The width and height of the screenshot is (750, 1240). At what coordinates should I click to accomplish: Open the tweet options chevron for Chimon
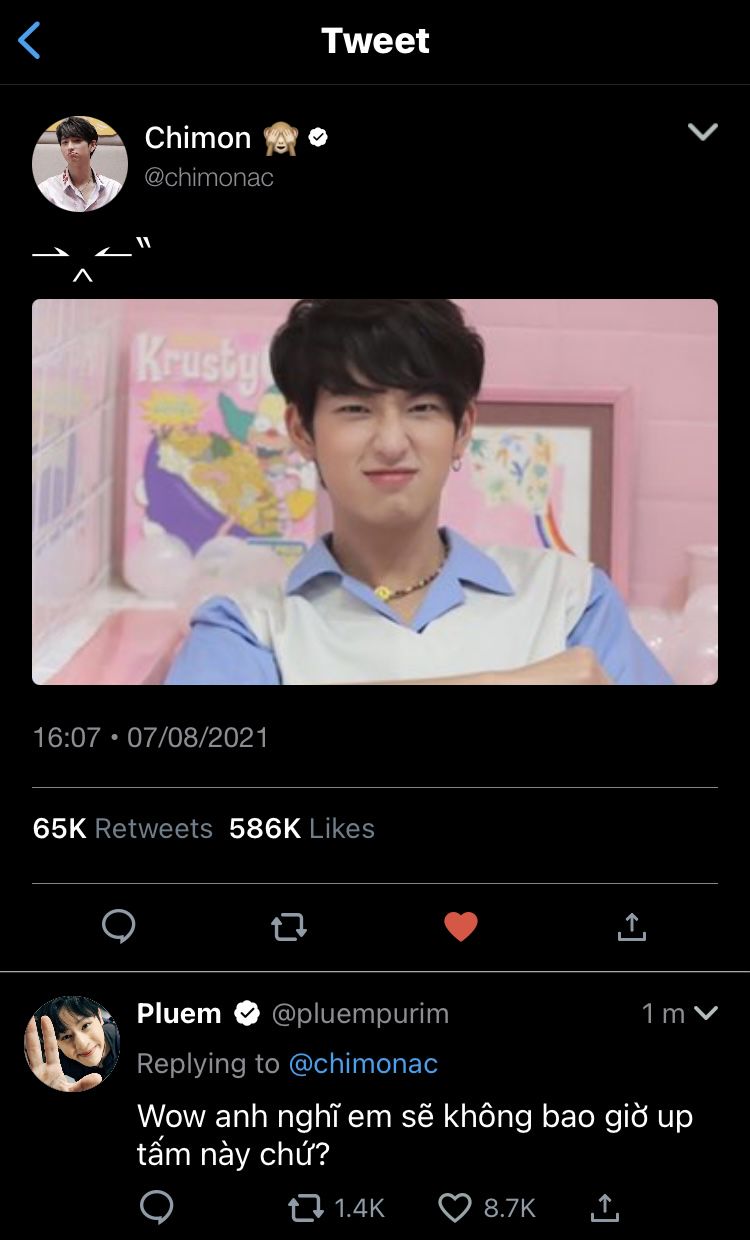(703, 132)
